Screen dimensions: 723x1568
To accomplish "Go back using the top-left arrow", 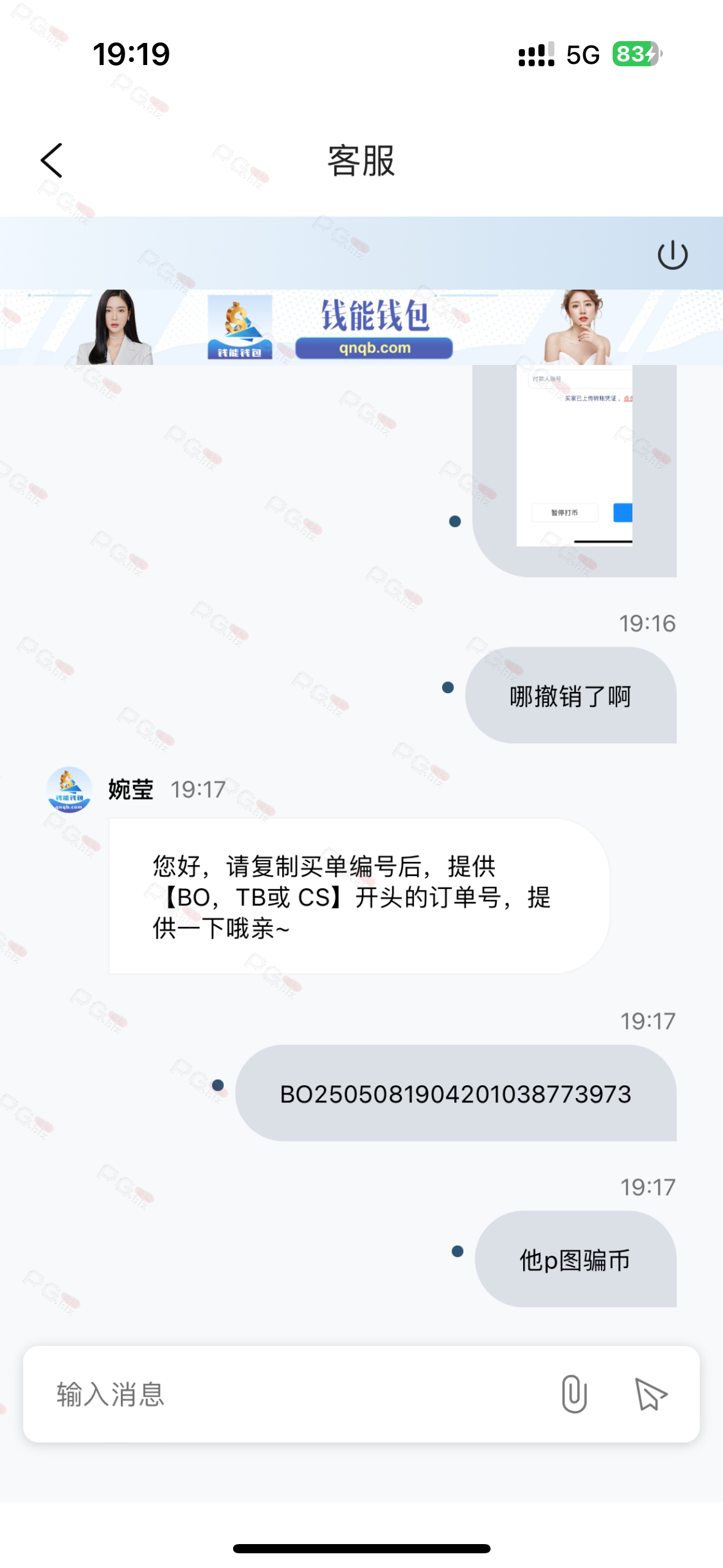I will pyautogui.click(x=52, y=161).
